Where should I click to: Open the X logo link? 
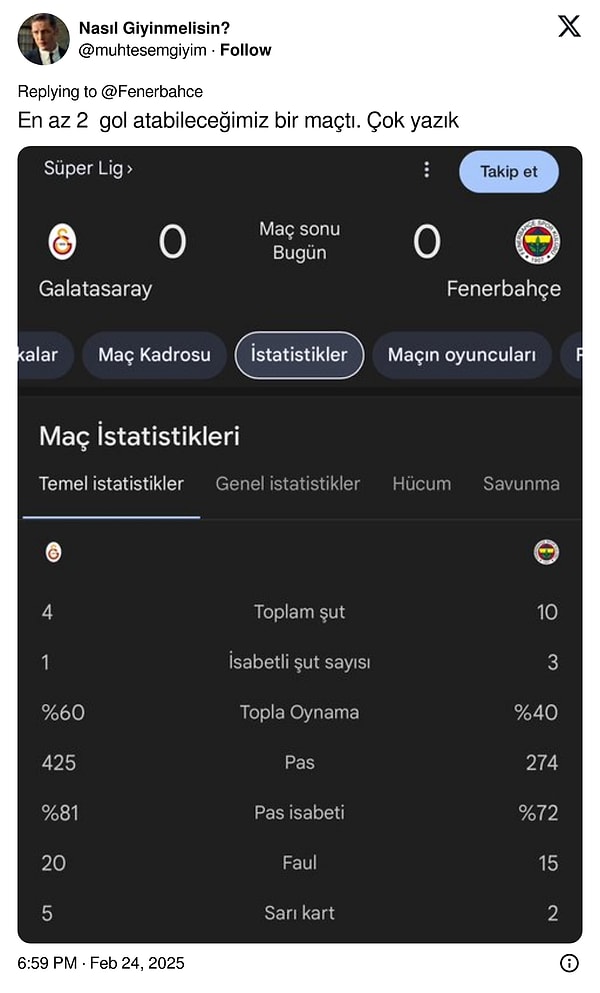[x=569, y=27]
